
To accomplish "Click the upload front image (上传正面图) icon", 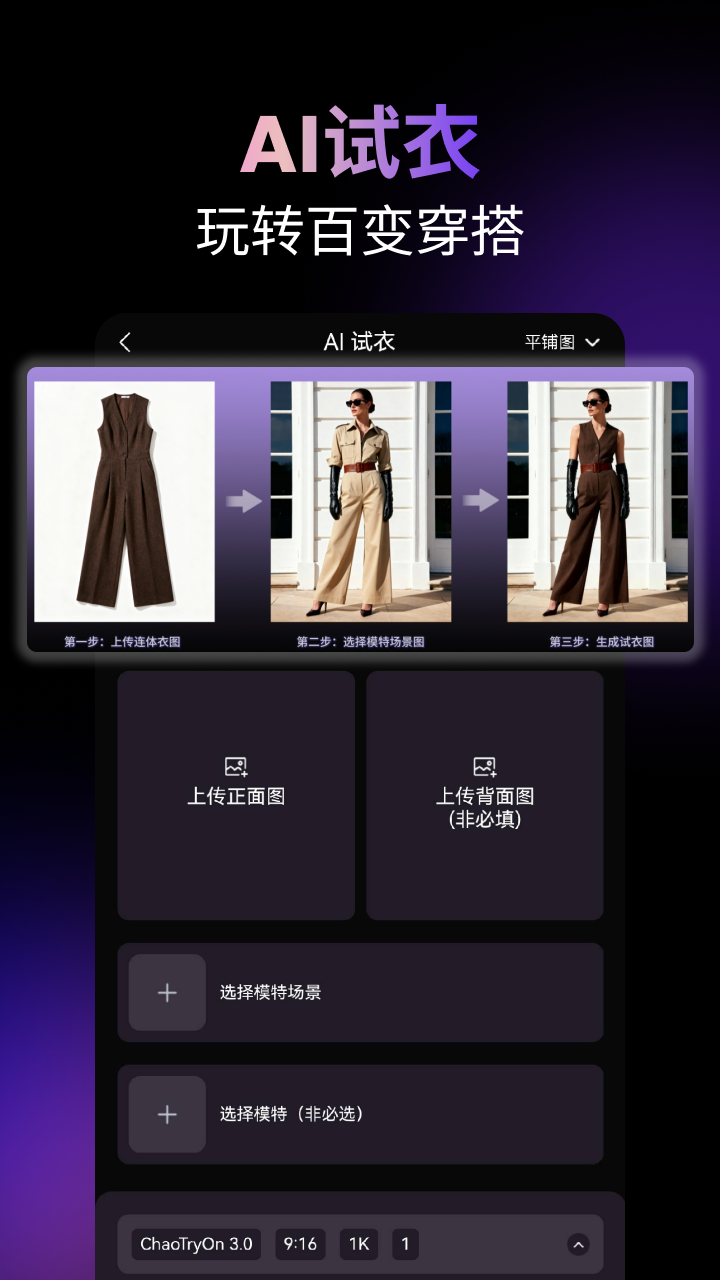I will [x=234, y=766].
